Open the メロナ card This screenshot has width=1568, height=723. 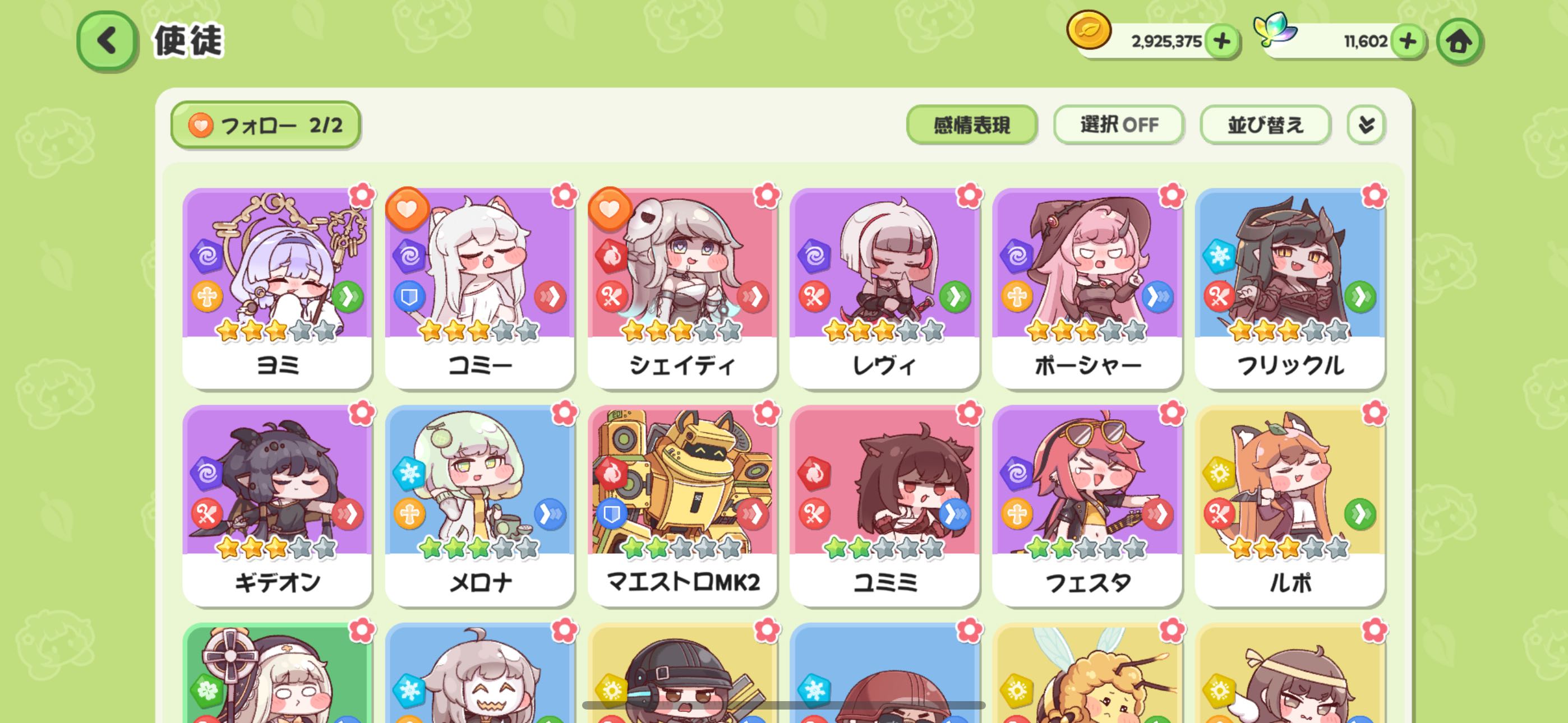coord(479,505)
